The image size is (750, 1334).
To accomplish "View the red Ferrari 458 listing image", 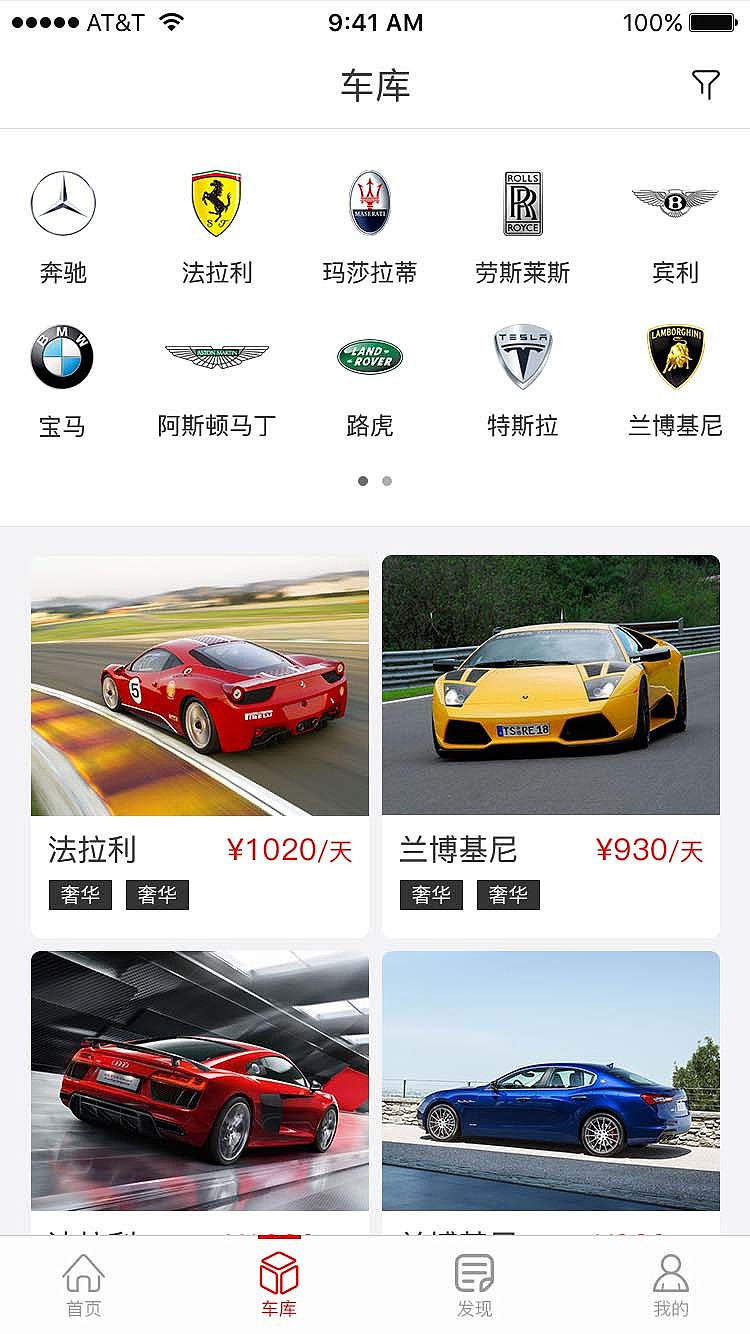I will [199, 684].
